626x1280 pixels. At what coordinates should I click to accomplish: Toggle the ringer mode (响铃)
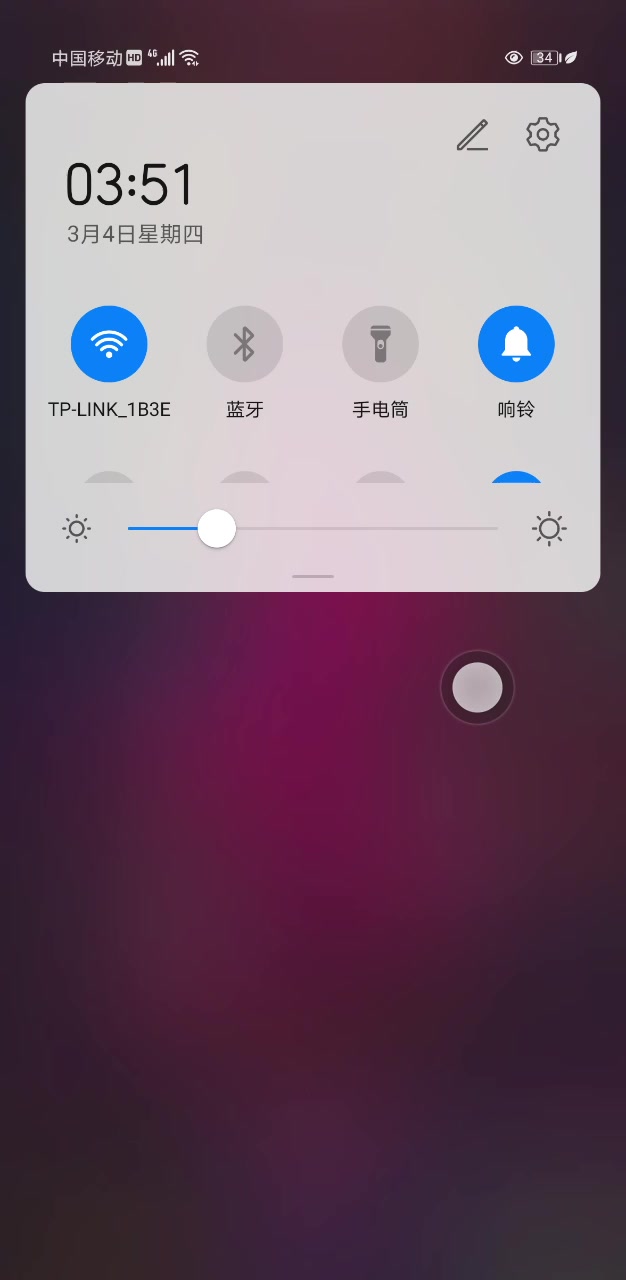(x=516, y=344)
